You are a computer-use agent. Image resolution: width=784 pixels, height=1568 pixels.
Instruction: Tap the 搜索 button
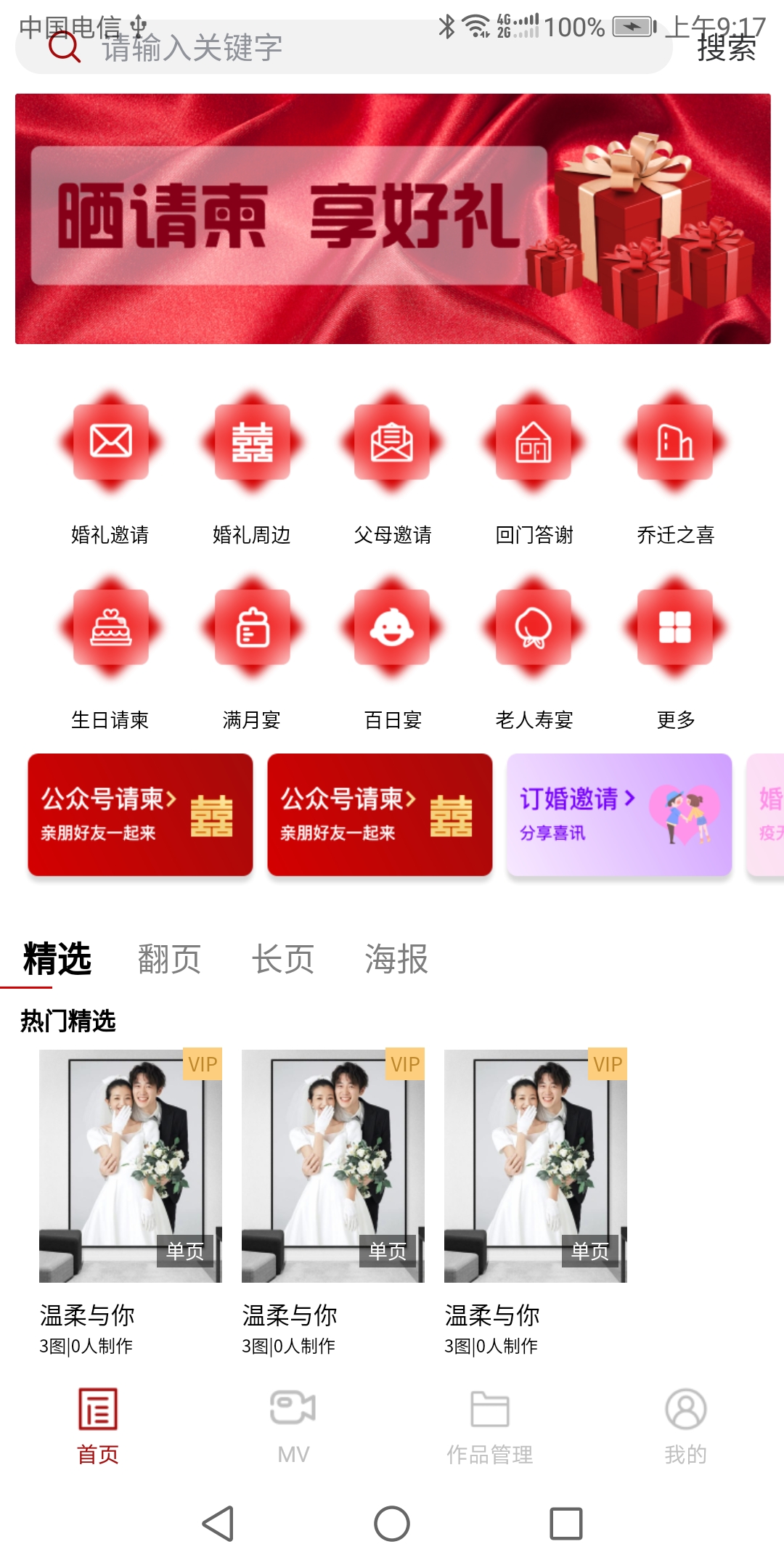pyautogui.click(x=726, y=48)
